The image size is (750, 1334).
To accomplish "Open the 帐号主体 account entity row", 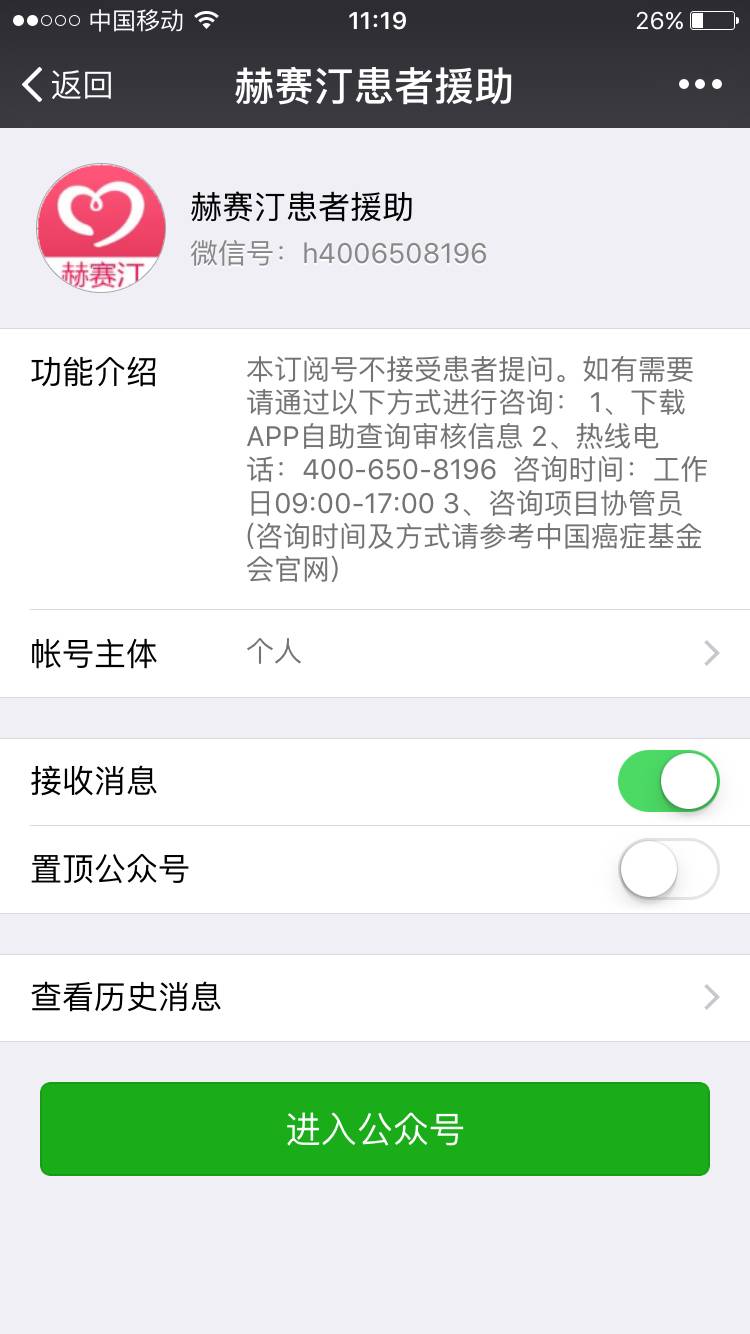I will point(375,654).
